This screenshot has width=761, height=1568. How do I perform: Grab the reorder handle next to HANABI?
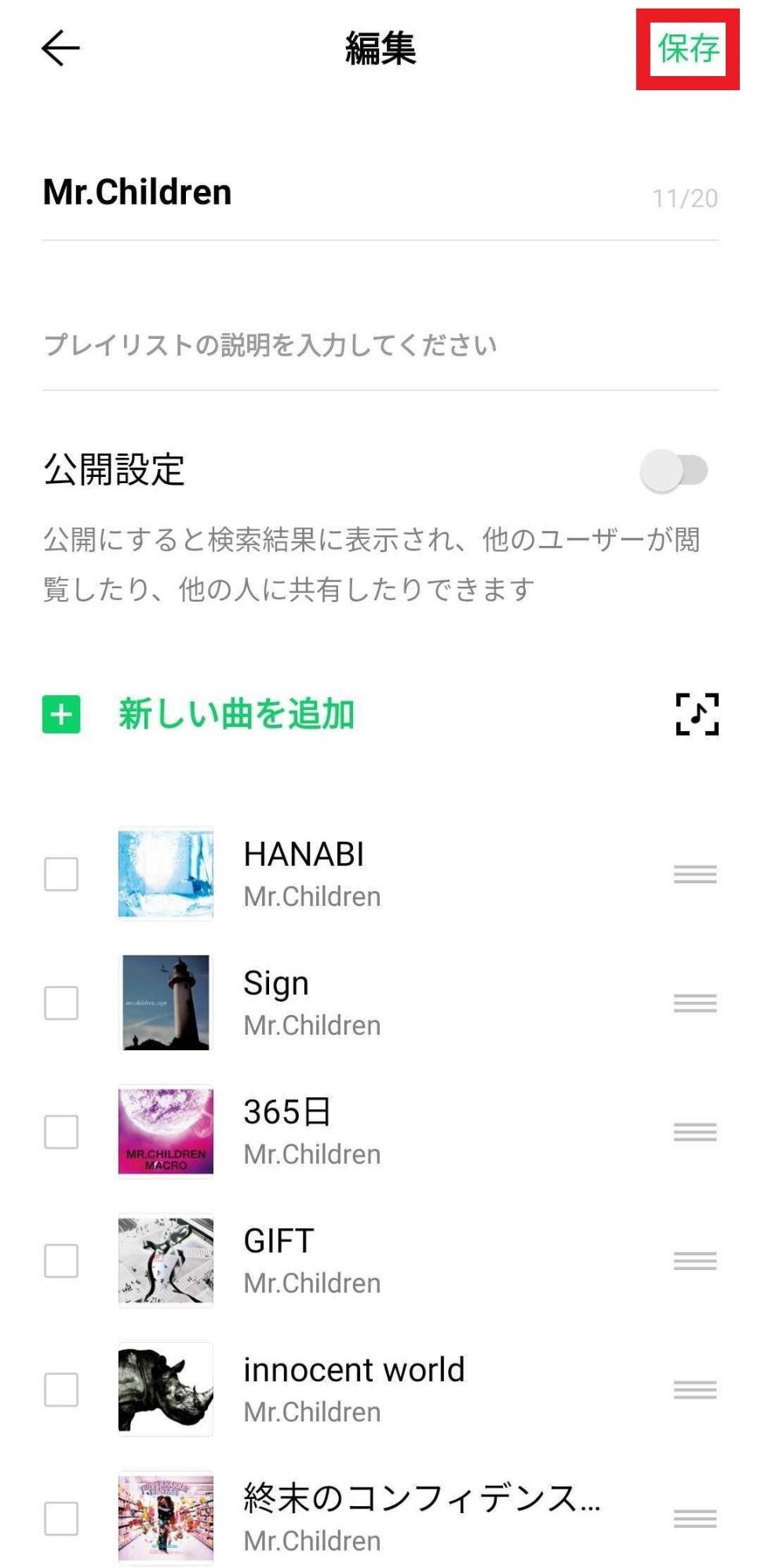click(x=695, y=872)
